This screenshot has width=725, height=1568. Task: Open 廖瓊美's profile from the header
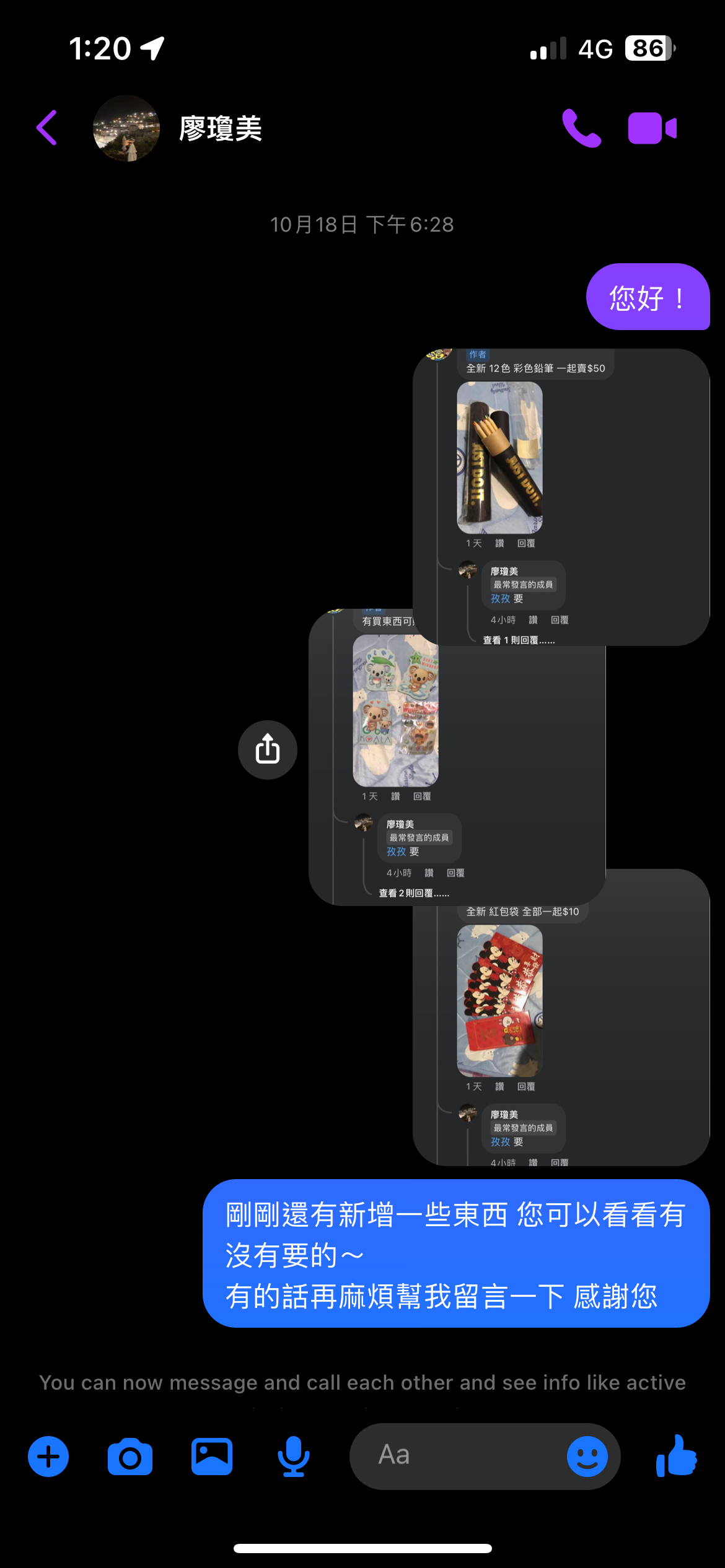click(220, 129)
